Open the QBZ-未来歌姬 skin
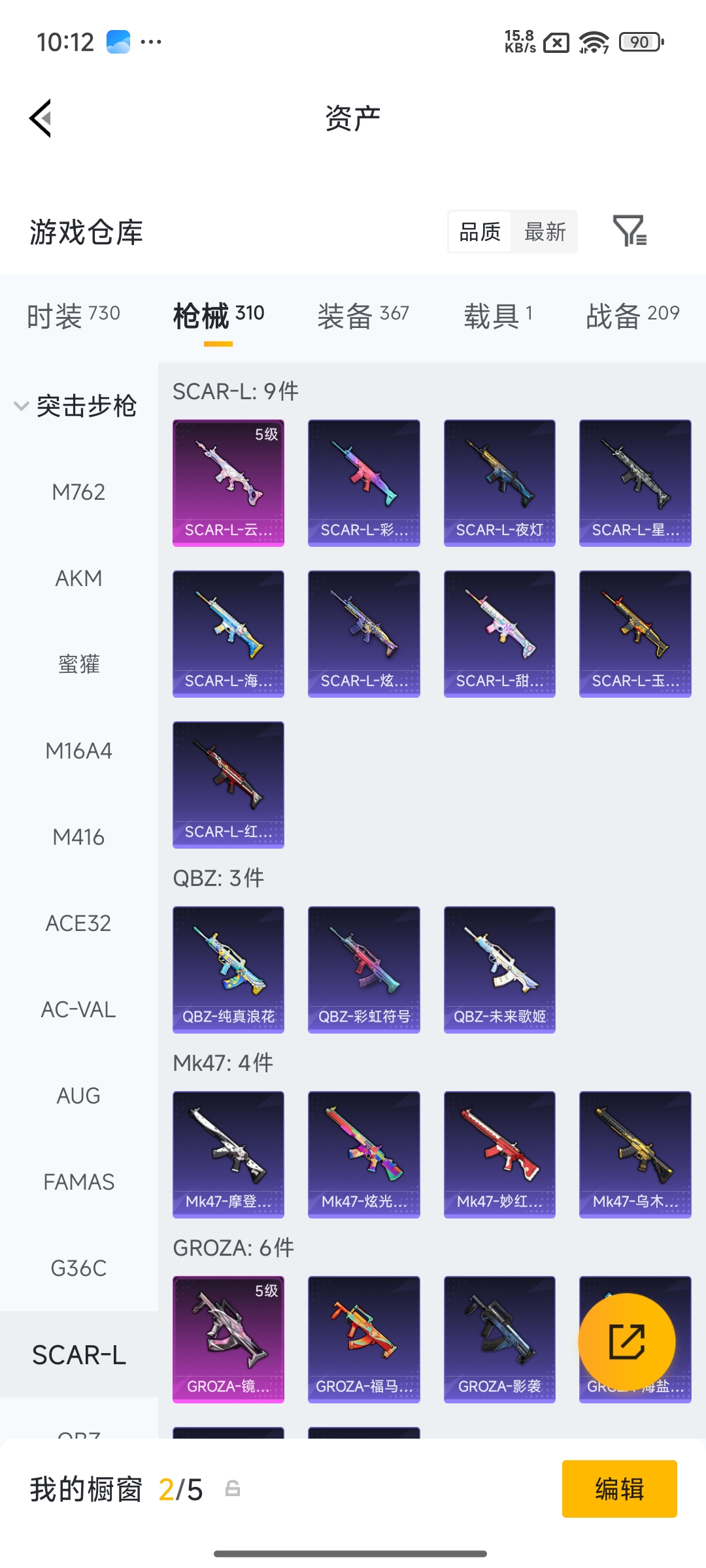Viewport: 706px width, 1568px height. pos(499,970)
